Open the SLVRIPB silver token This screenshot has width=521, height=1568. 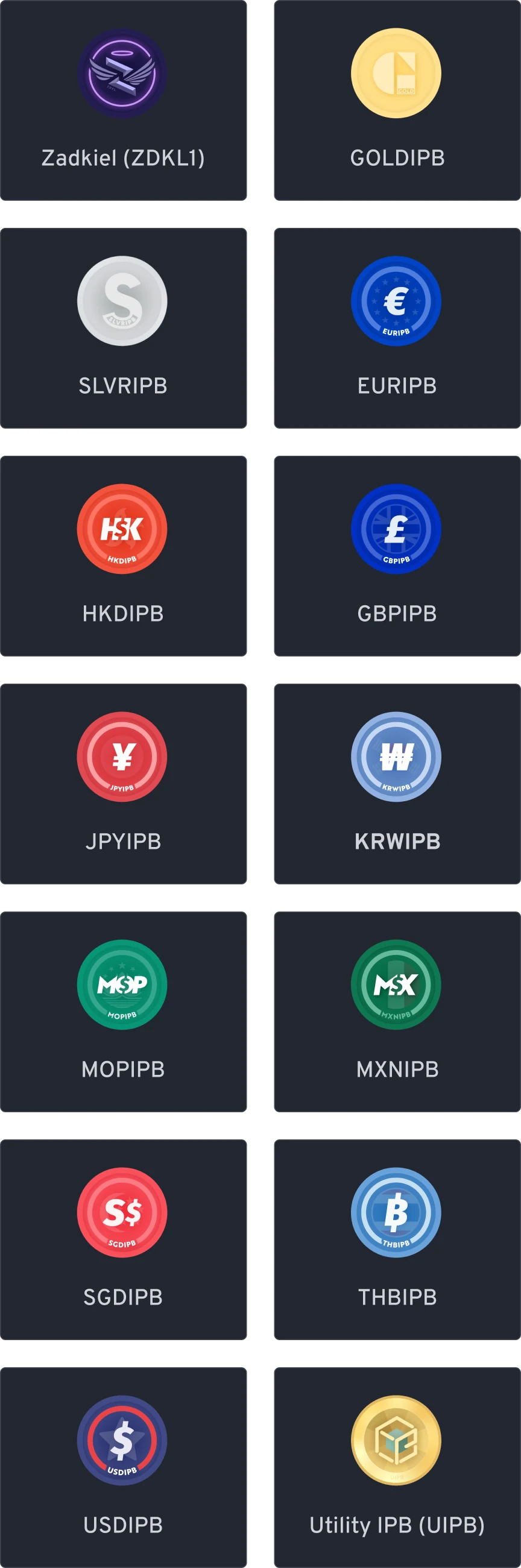pyautogui.click(x=123, y=328)
